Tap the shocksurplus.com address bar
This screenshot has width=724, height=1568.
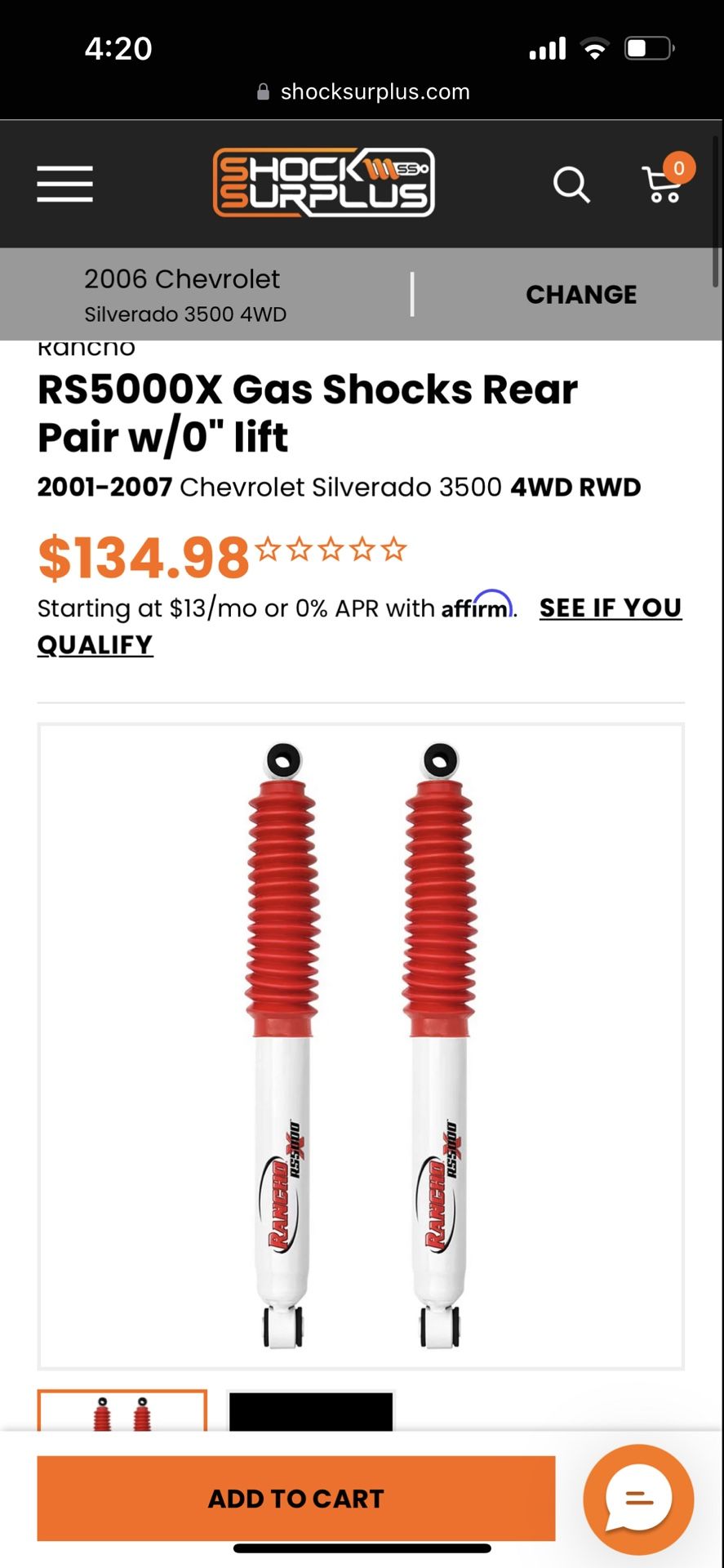pyautogui.click(x=363, y=92)
